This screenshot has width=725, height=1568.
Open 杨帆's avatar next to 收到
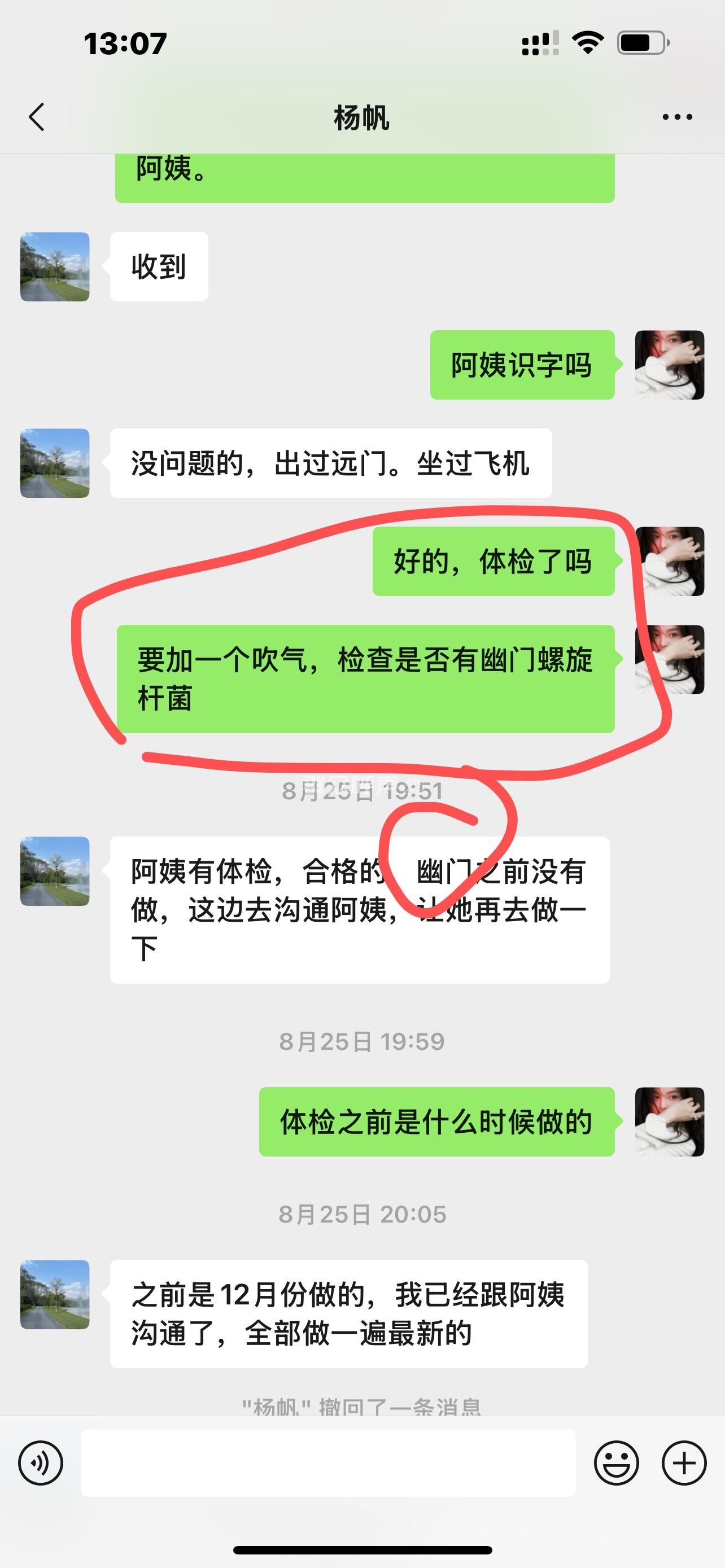[55, 266]
